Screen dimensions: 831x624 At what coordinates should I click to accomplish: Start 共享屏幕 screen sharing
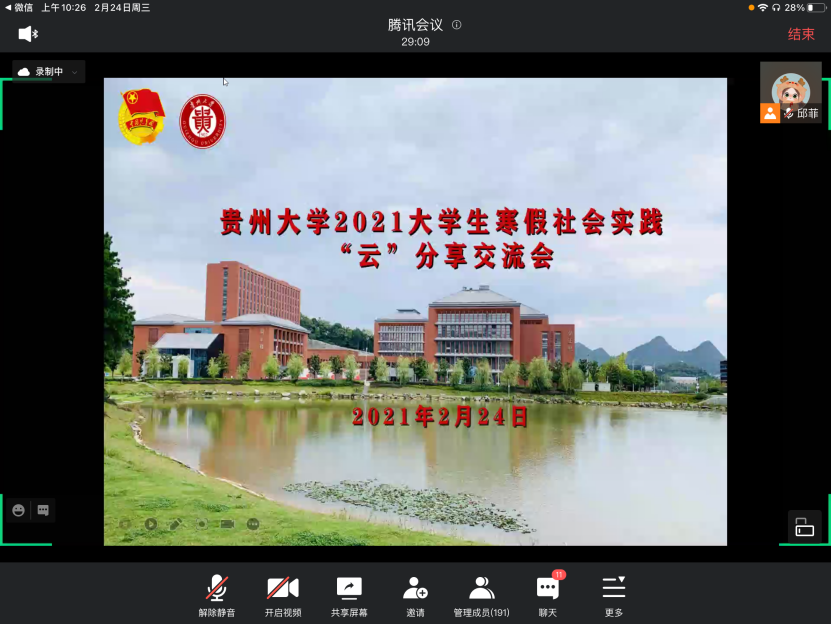[x=349, y=594]
